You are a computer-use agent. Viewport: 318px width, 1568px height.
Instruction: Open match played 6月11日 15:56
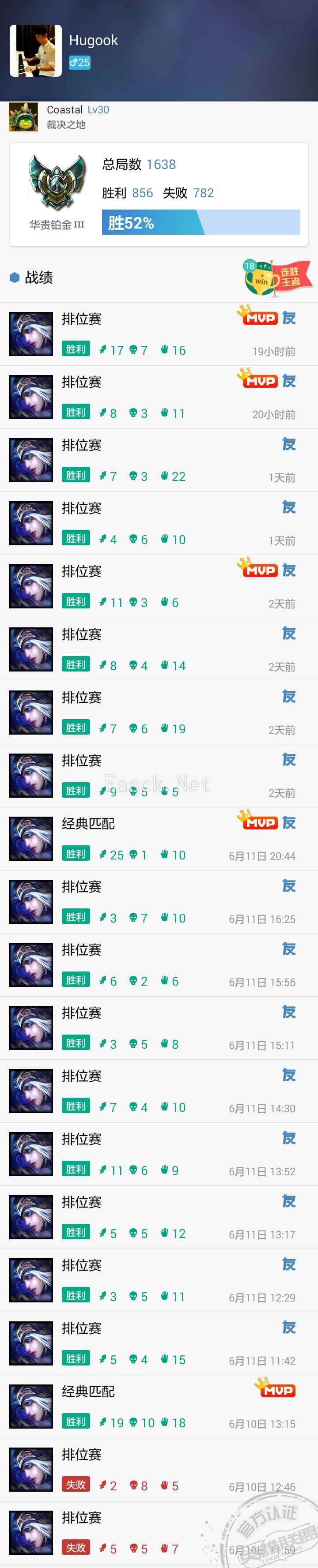(159, 965)
